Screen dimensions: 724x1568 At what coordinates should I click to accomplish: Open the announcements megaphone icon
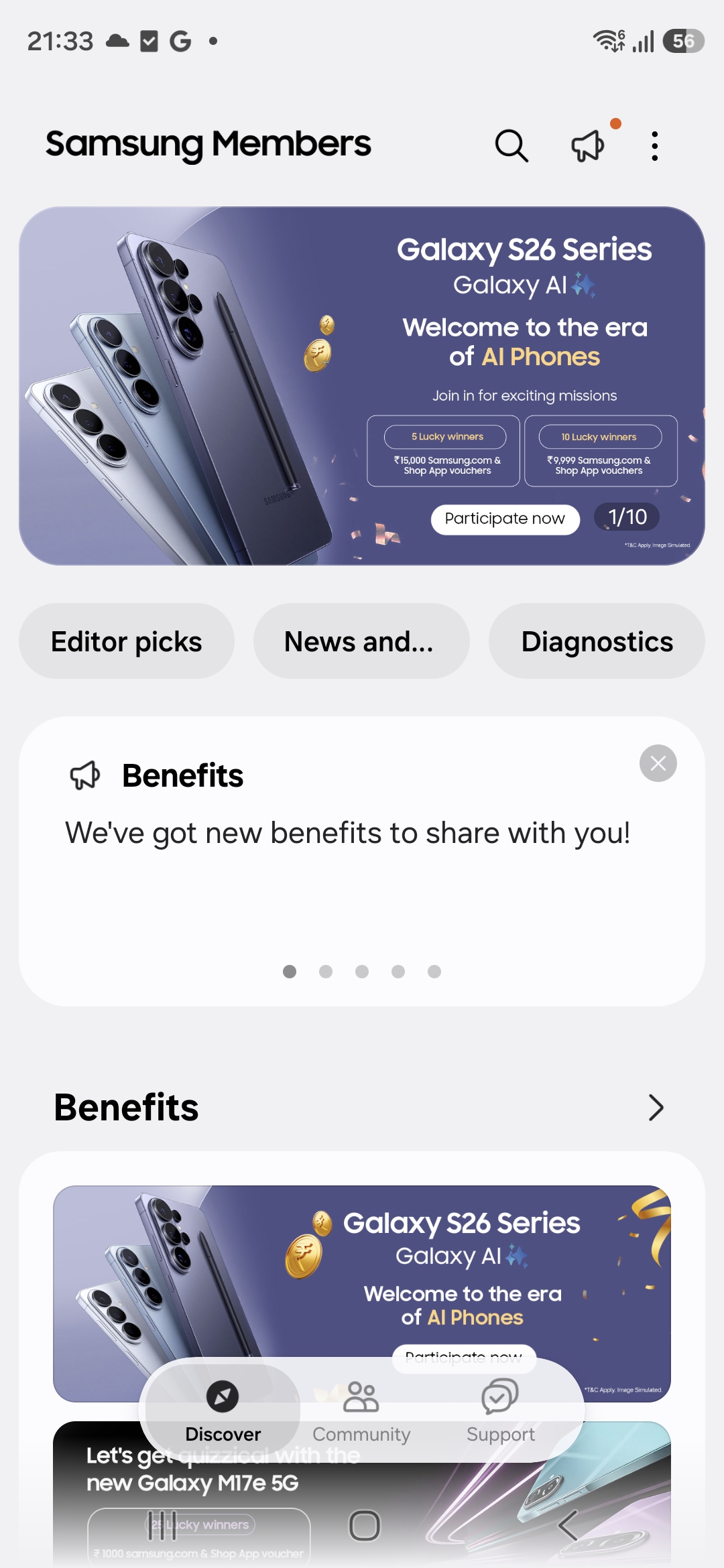pos(587,145)
